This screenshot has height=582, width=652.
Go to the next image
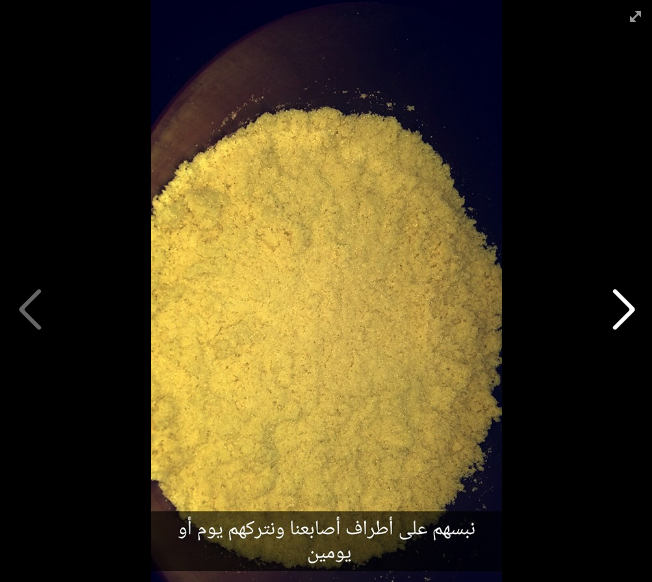[x=623, y=310]
